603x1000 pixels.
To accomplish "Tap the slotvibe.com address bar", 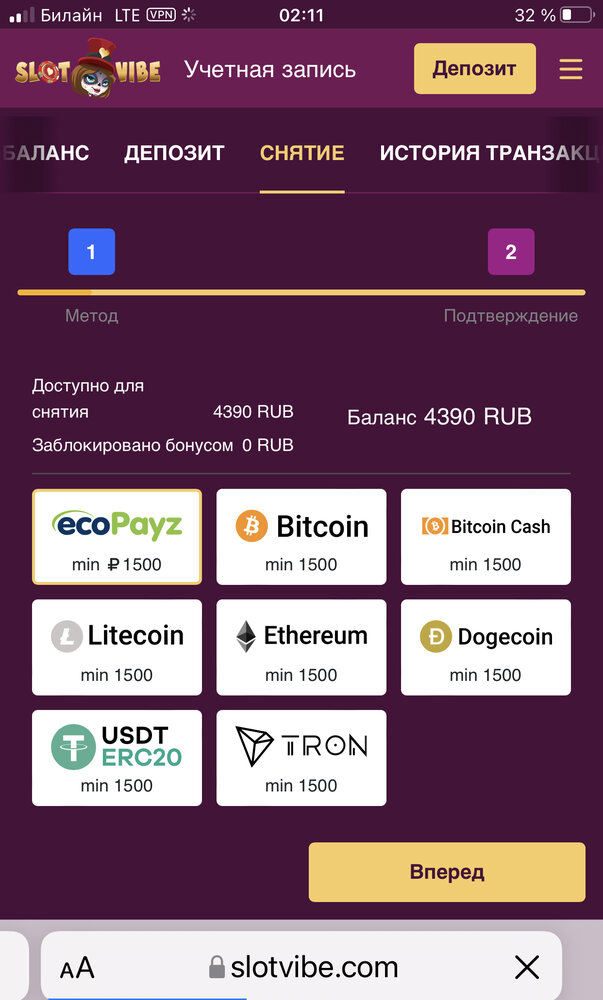I will point(303,967).
